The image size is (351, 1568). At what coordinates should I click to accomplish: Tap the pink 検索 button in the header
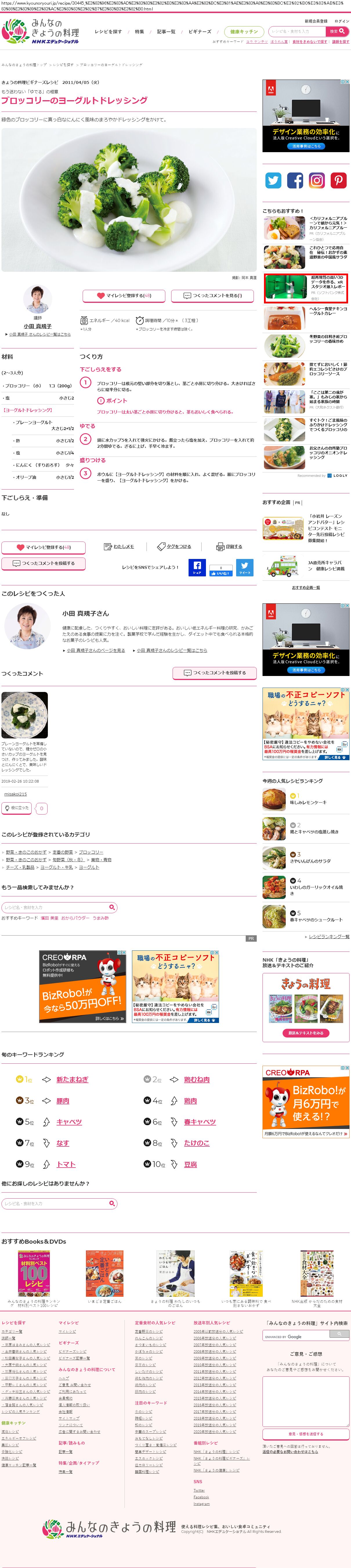336,31
